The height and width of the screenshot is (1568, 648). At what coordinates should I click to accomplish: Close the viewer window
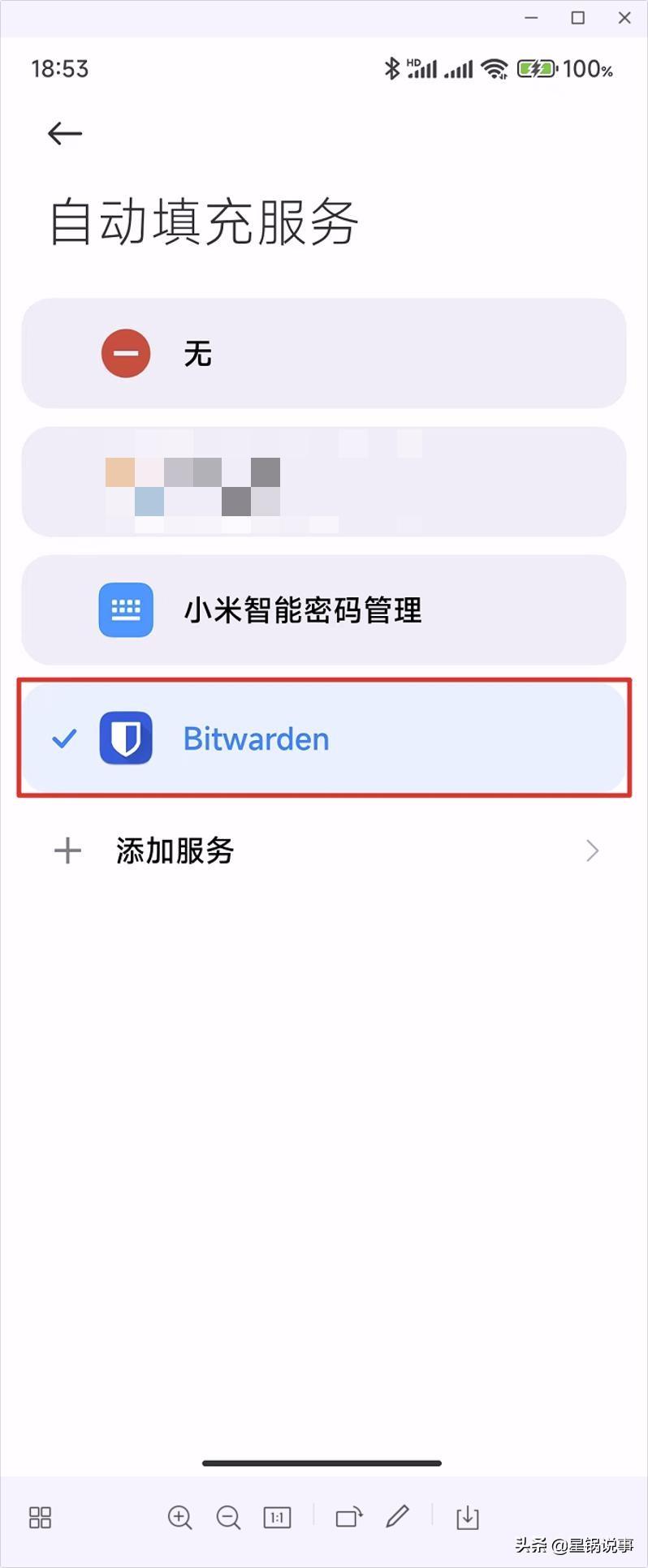click(x=624, y=18)
